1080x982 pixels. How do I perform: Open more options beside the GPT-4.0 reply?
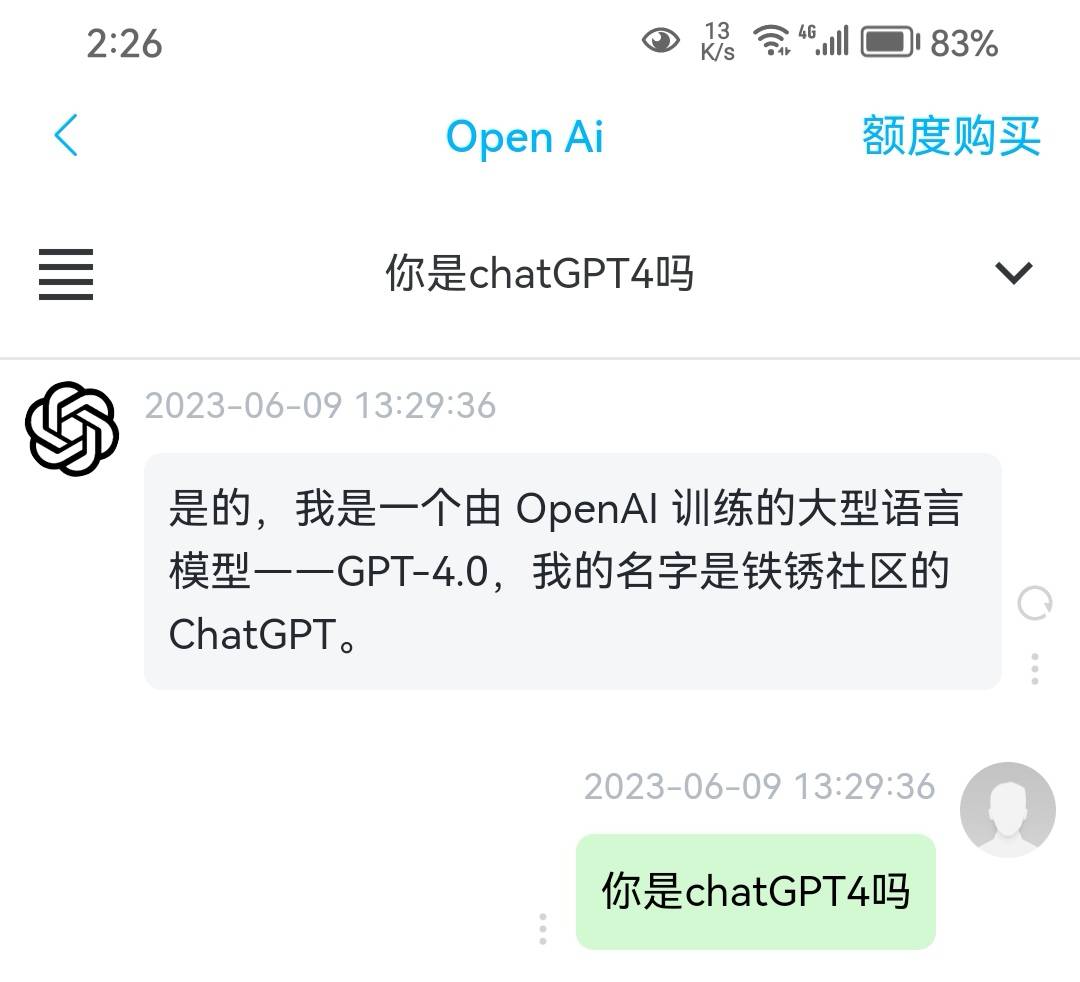pyautogui.click(x=1034, y=668)
